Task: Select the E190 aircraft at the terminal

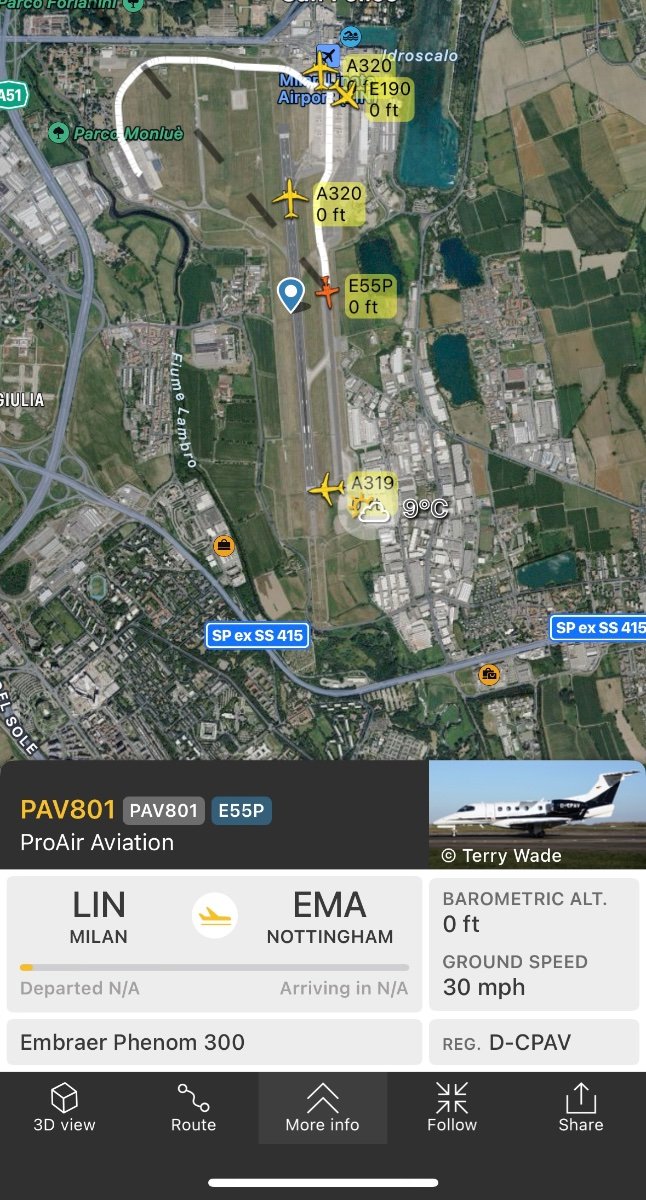Action: tap(345, 96)
